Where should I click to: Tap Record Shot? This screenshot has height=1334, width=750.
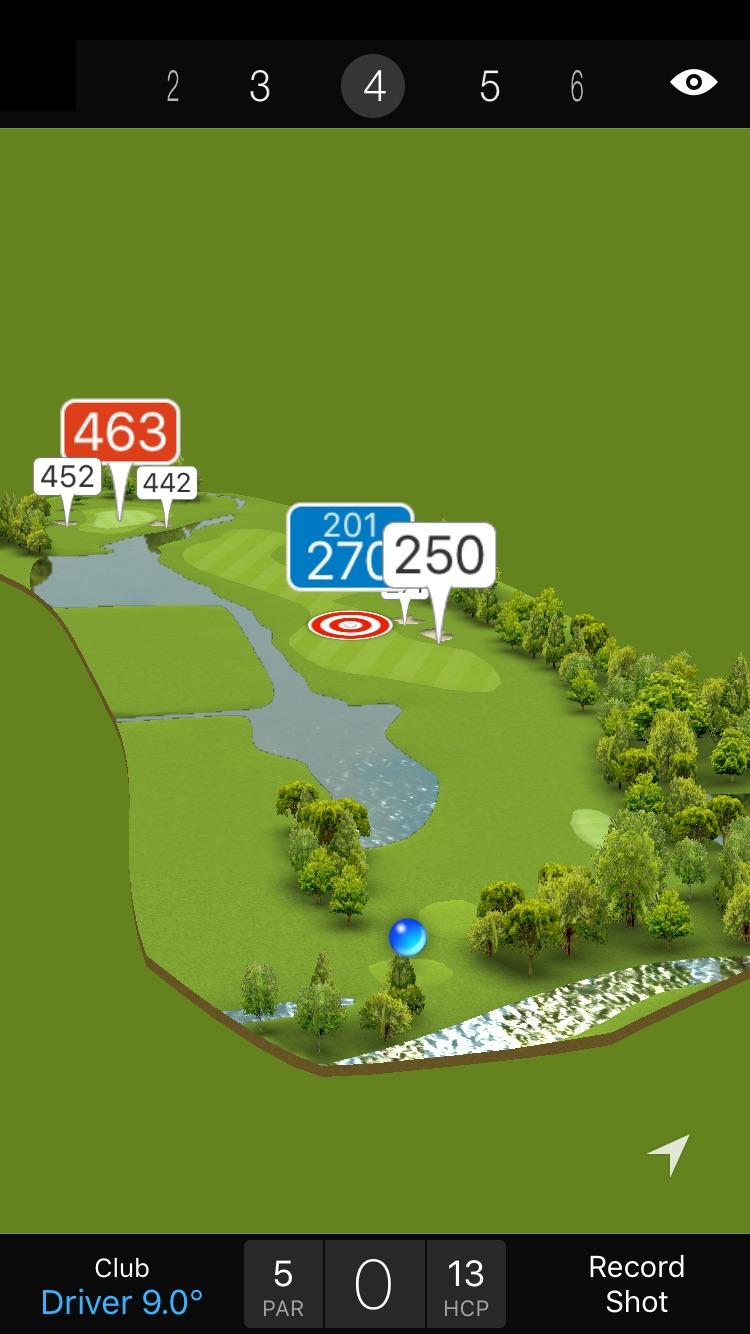[x=636, y=1285]
